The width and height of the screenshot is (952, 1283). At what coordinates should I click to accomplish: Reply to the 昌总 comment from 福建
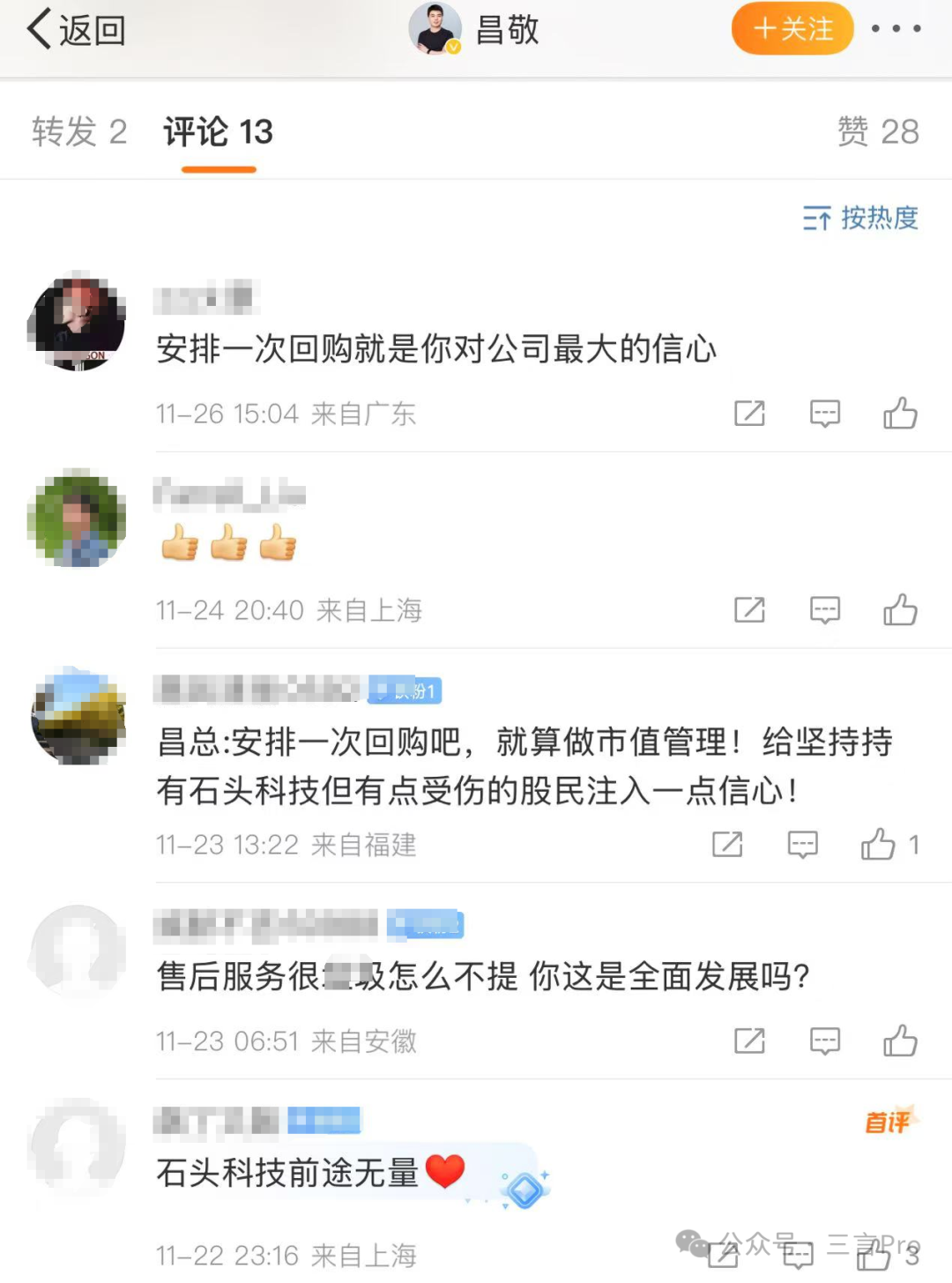point(802,844)
